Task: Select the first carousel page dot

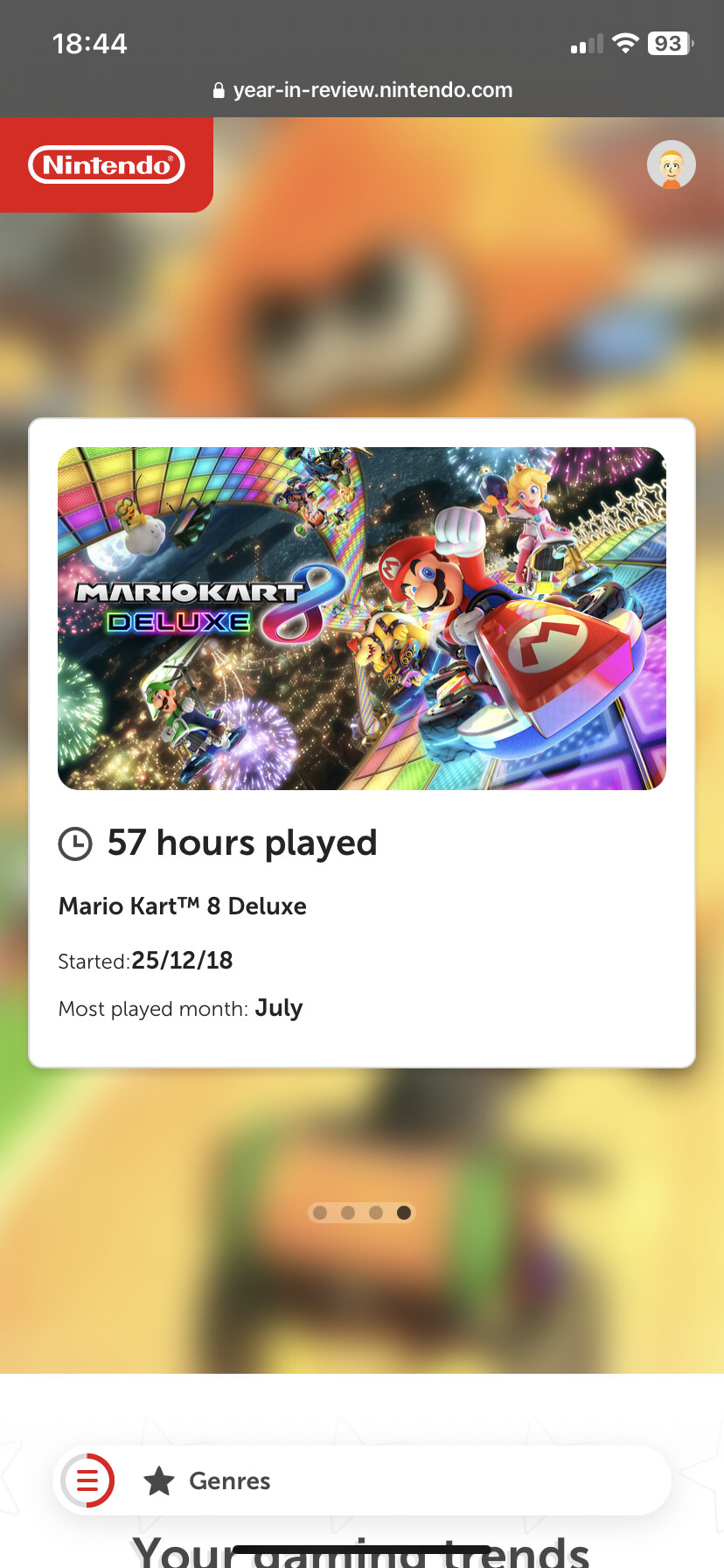Action: [320, 1213]
